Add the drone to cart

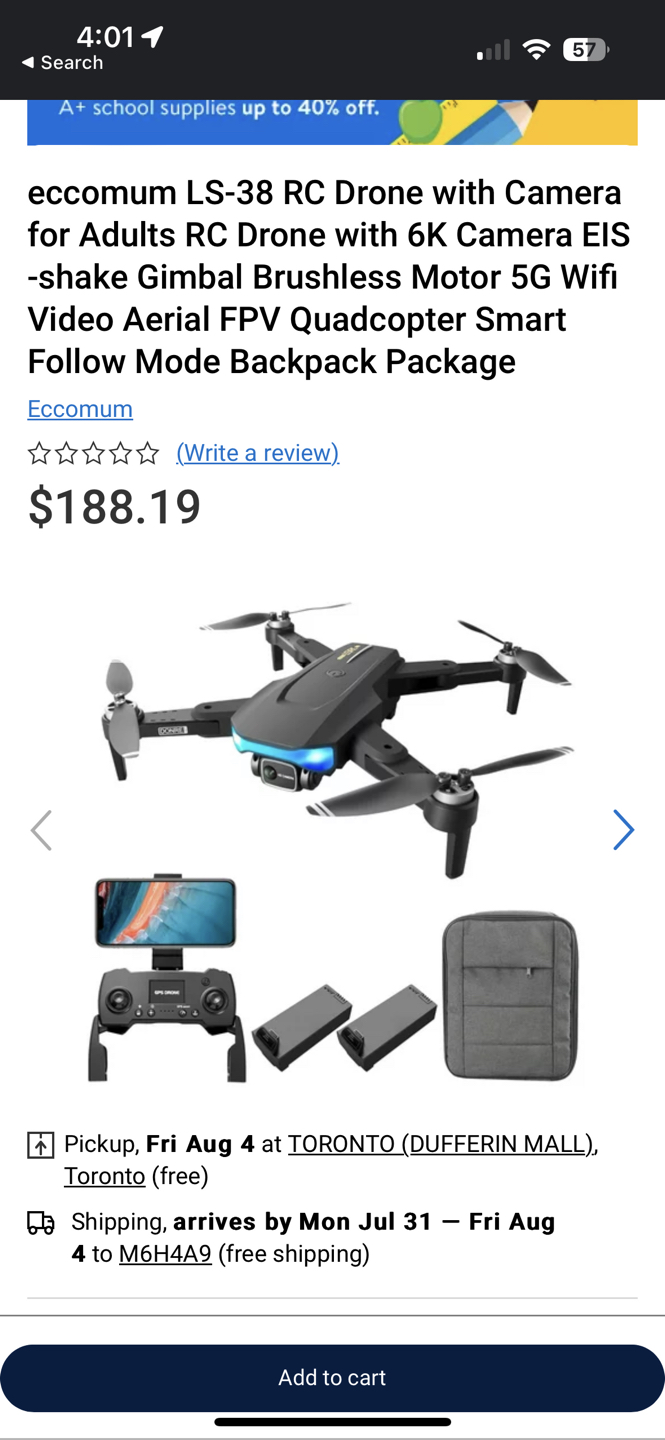click(332, 1377)
